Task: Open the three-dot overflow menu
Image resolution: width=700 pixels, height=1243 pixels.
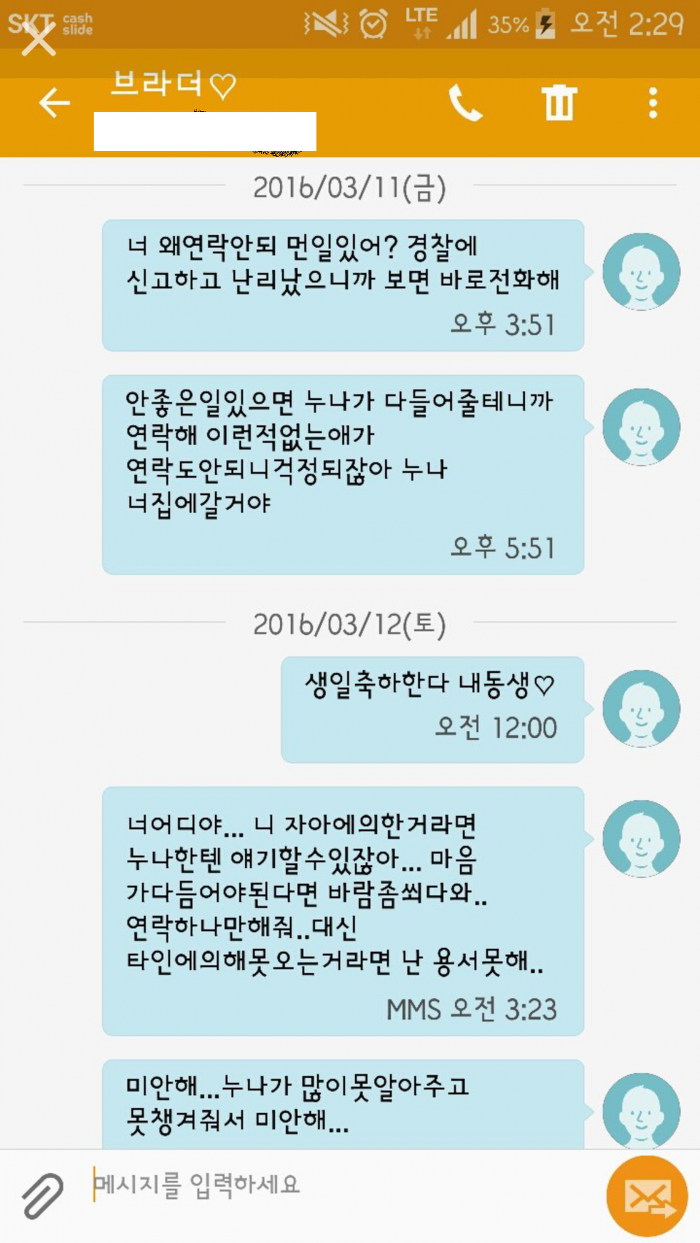Action: pos(653,103)
